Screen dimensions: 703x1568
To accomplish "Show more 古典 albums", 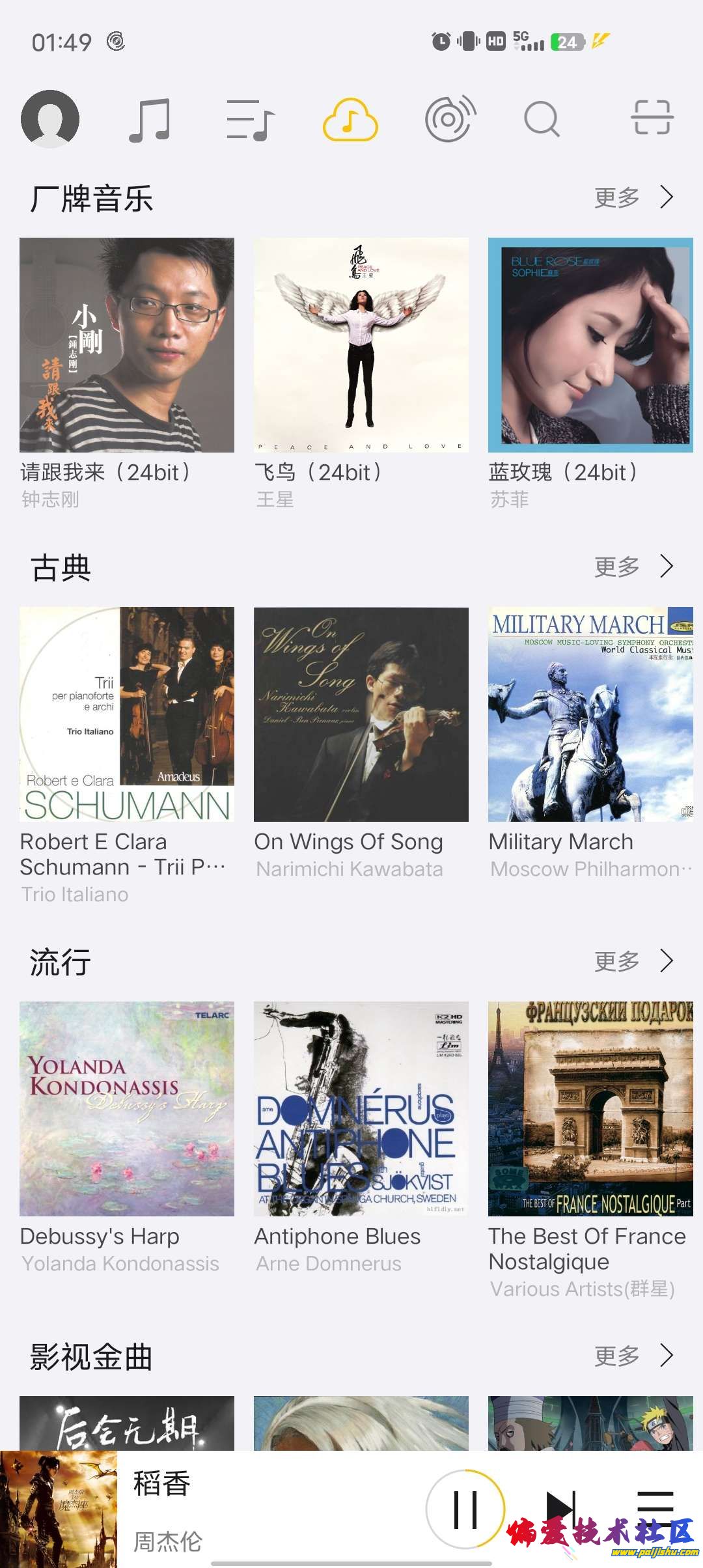I will point(633,567).
